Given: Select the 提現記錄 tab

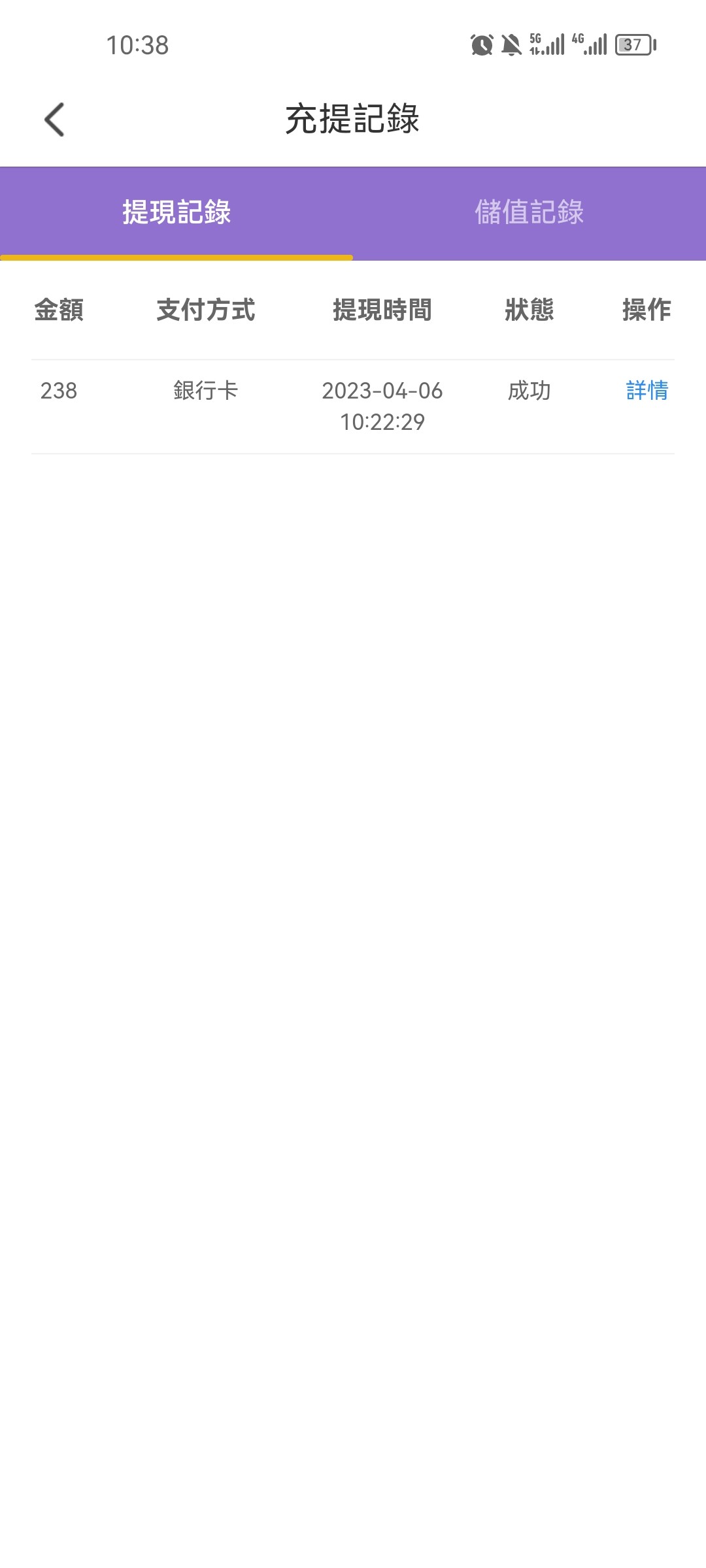Looking at the screenshot, I should tap(176, 212).
